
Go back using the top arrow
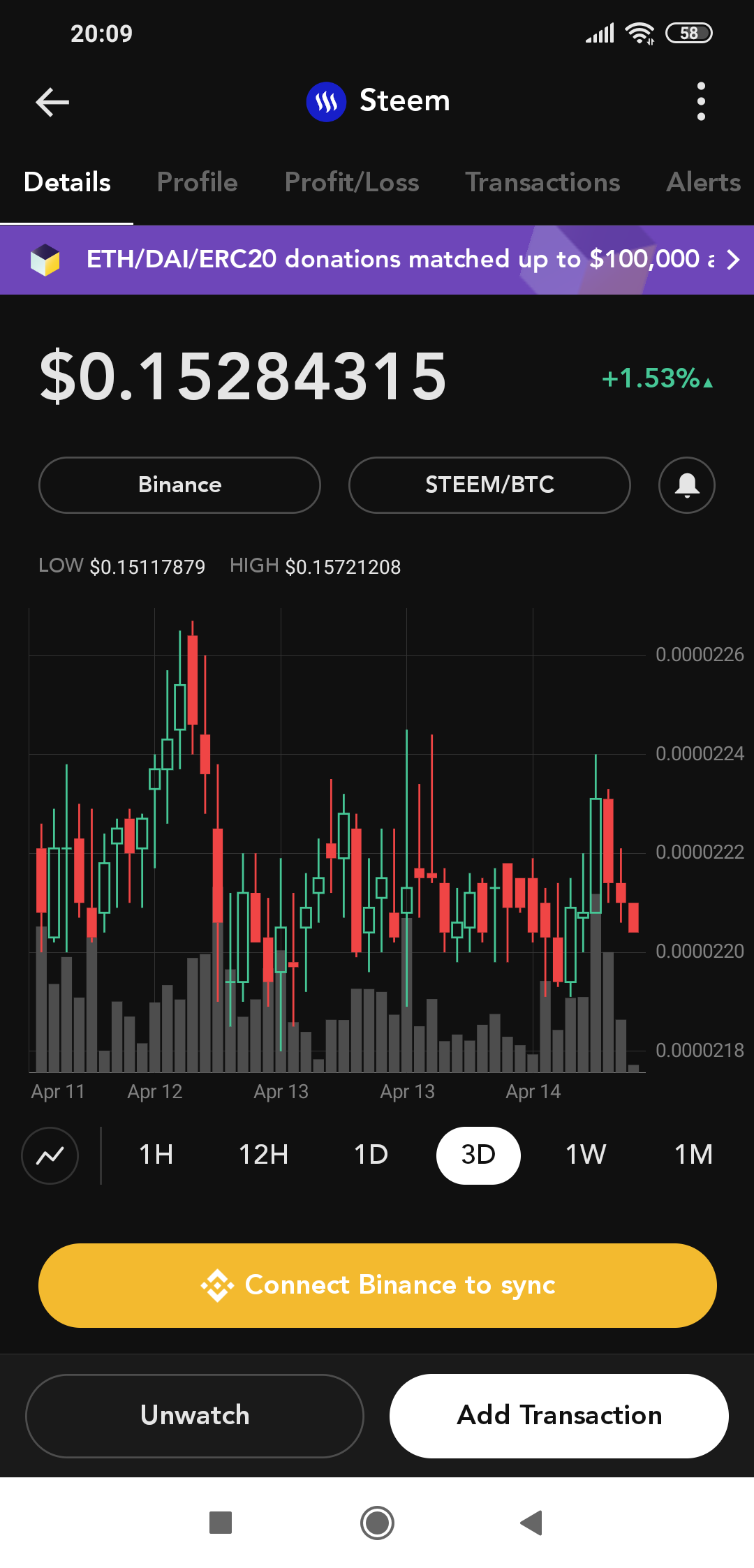pos(52,102)
